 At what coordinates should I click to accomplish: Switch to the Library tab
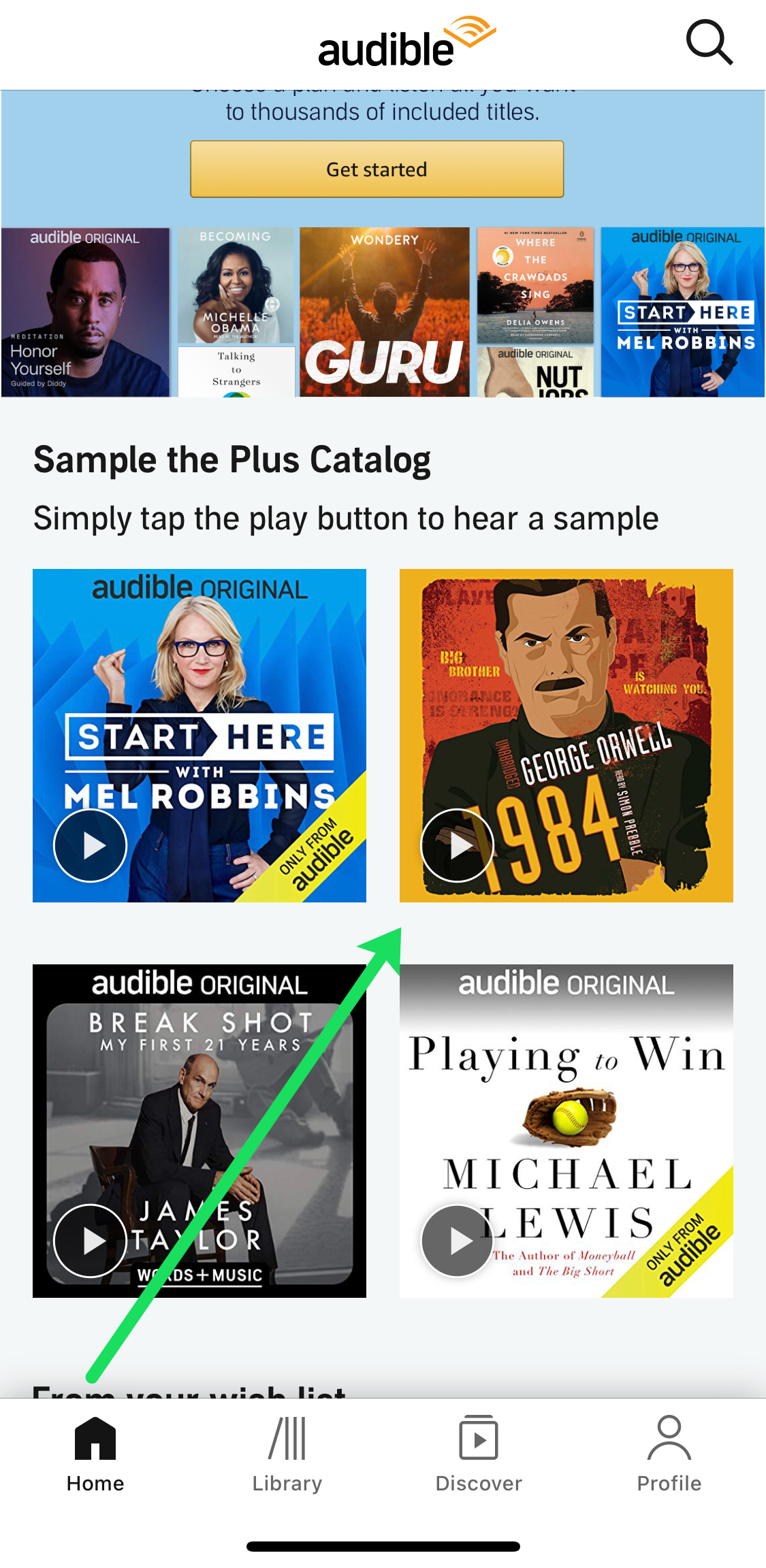pos(287,1454)
